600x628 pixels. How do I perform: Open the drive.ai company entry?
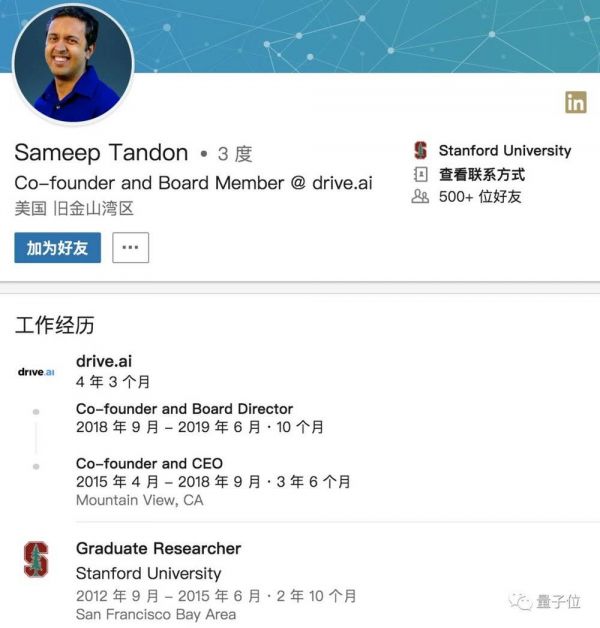click(105, 362)
